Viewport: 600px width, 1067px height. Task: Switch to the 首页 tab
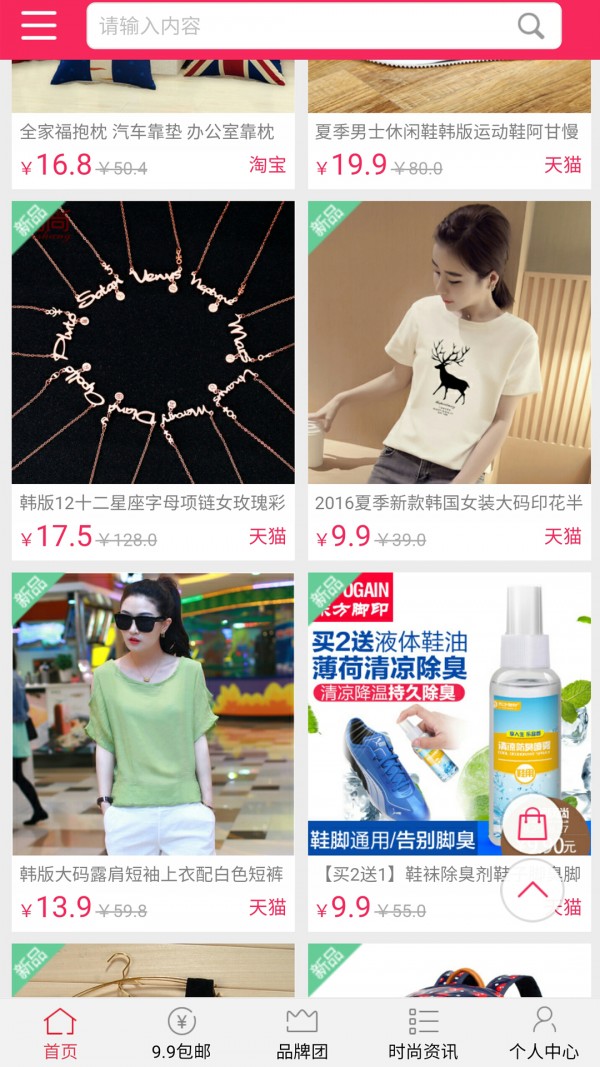(60, 1033)
